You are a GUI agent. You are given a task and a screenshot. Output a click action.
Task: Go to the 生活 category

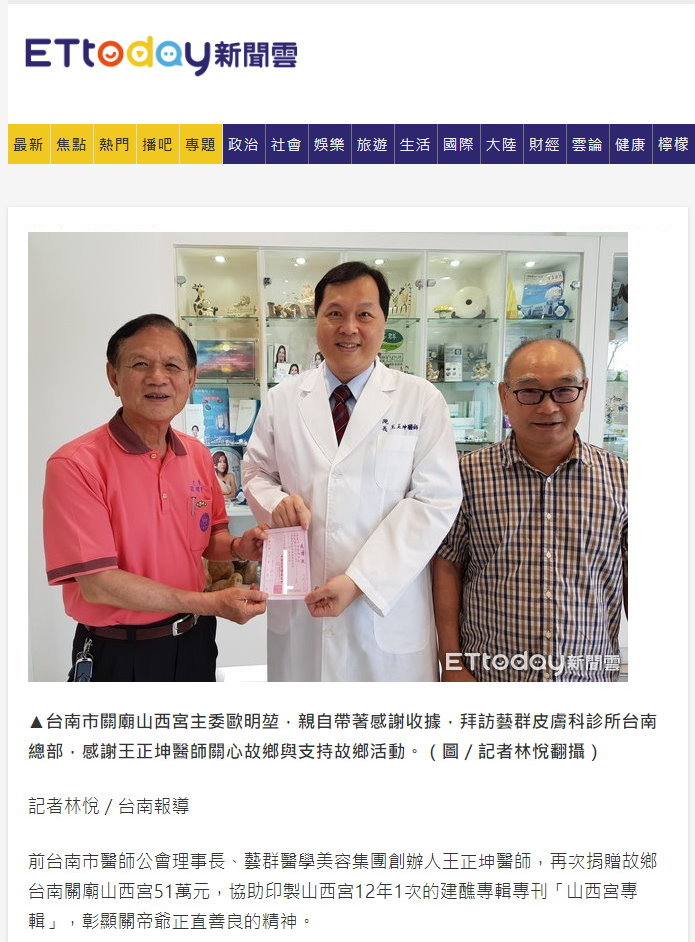tap(416, 144)
